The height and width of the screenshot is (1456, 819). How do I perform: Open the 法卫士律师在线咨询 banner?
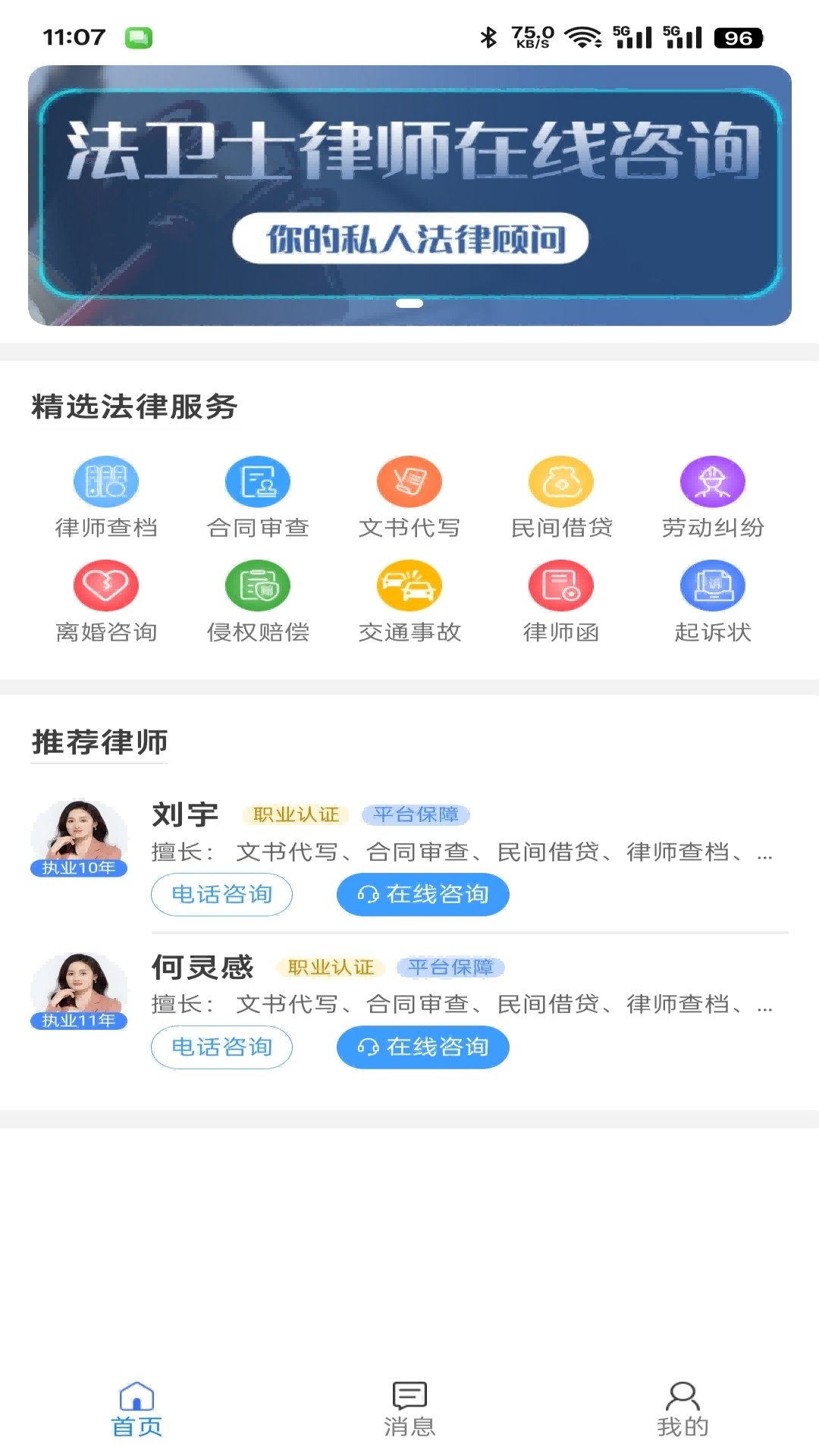[409, 196]
